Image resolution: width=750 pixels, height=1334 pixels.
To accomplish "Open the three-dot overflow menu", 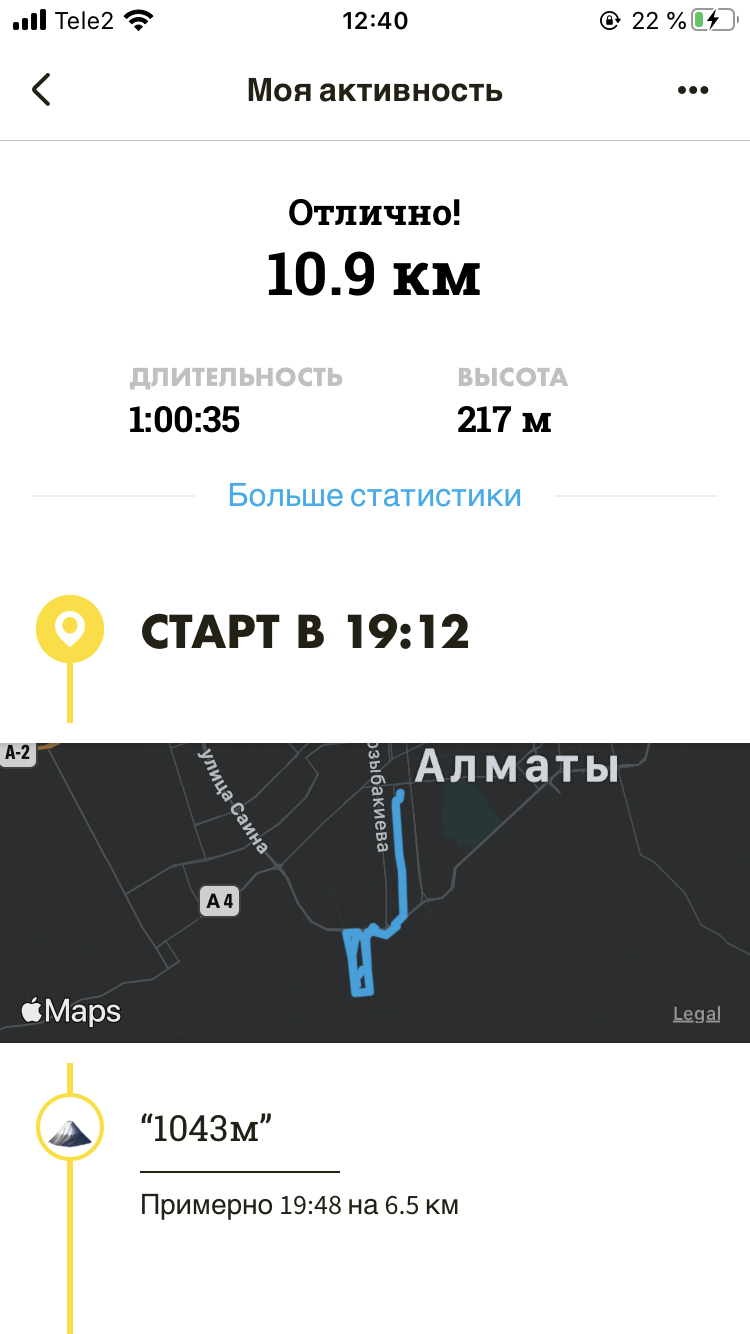I will point(692,90).
